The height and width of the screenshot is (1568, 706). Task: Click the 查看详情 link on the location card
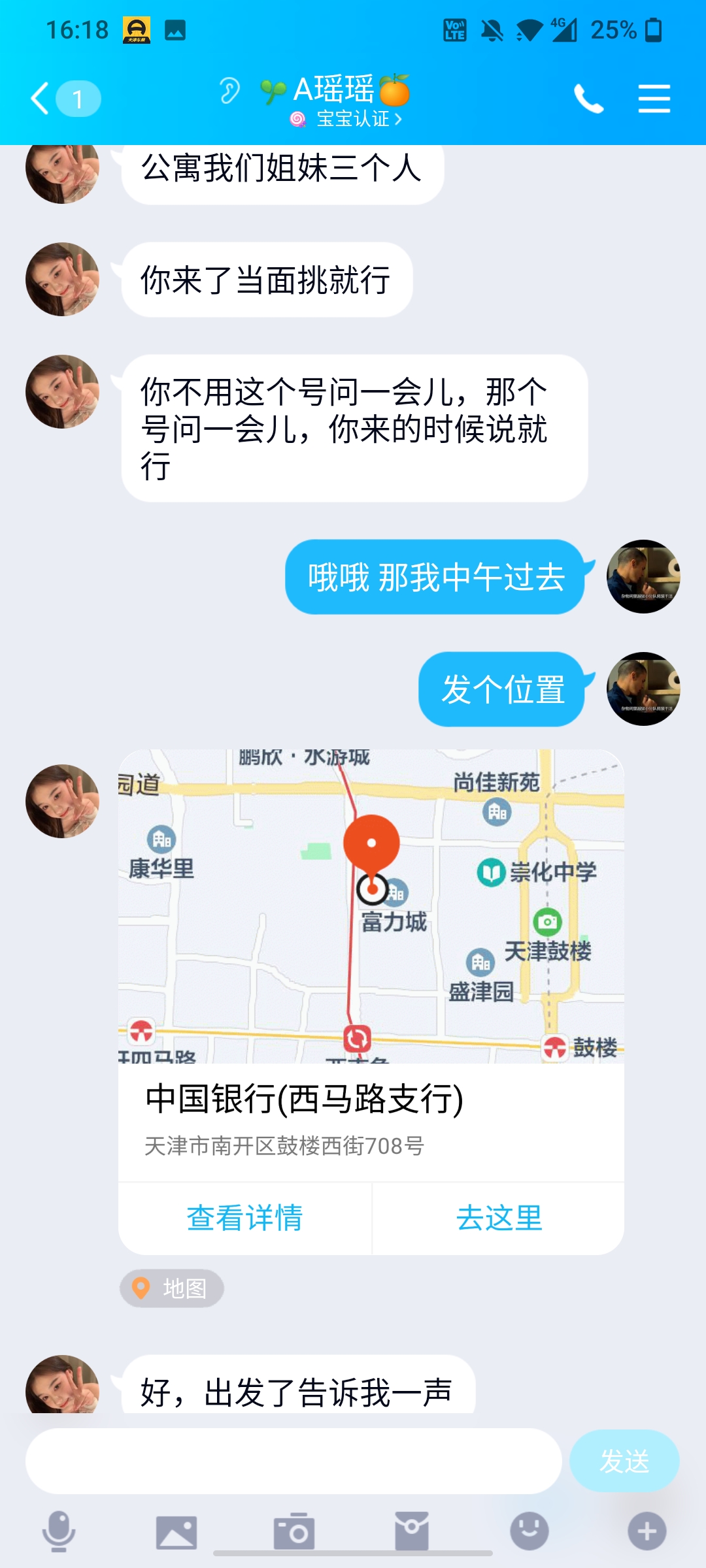[x=245, y=1218]
